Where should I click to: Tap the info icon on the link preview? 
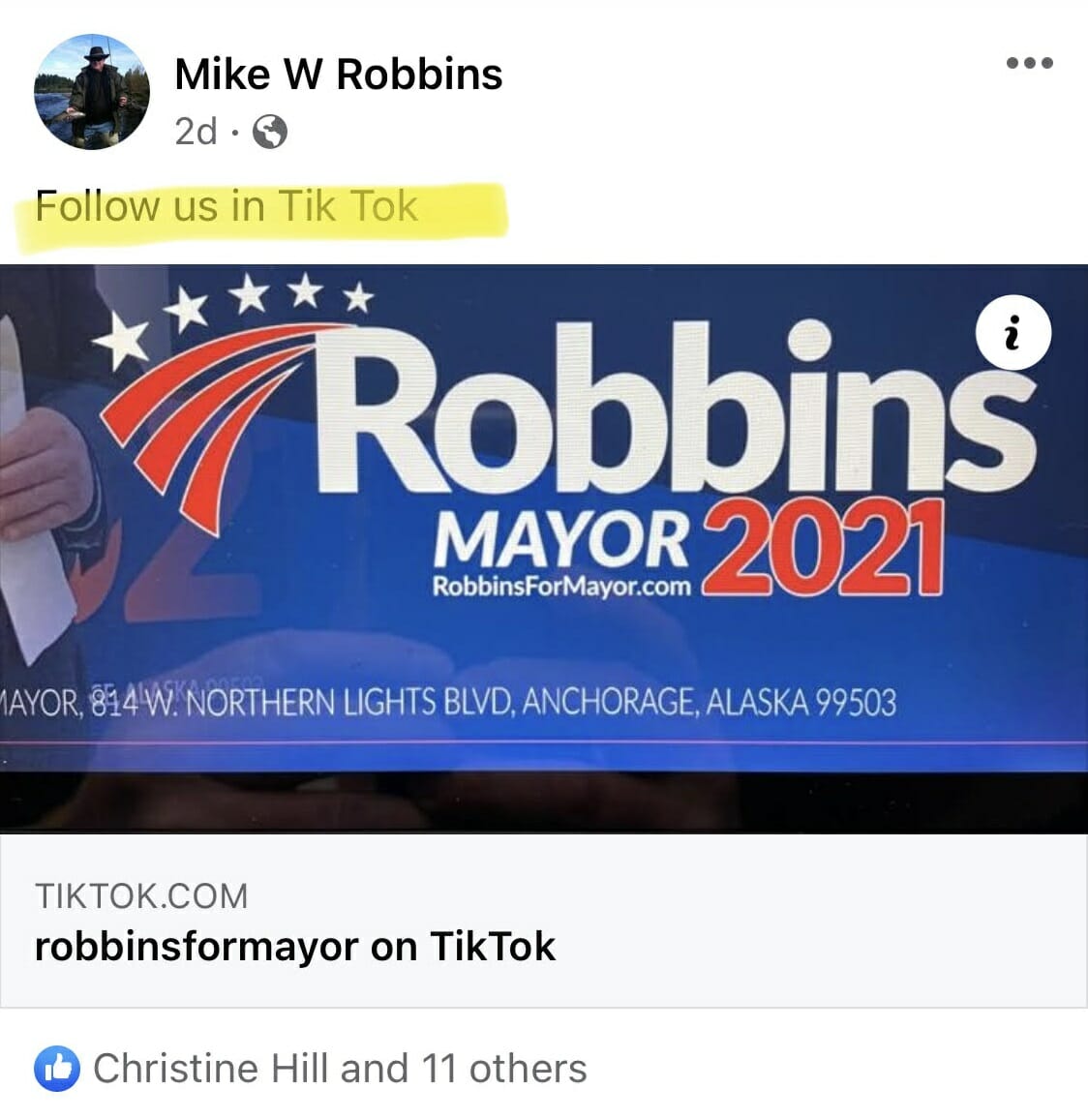1012,335
